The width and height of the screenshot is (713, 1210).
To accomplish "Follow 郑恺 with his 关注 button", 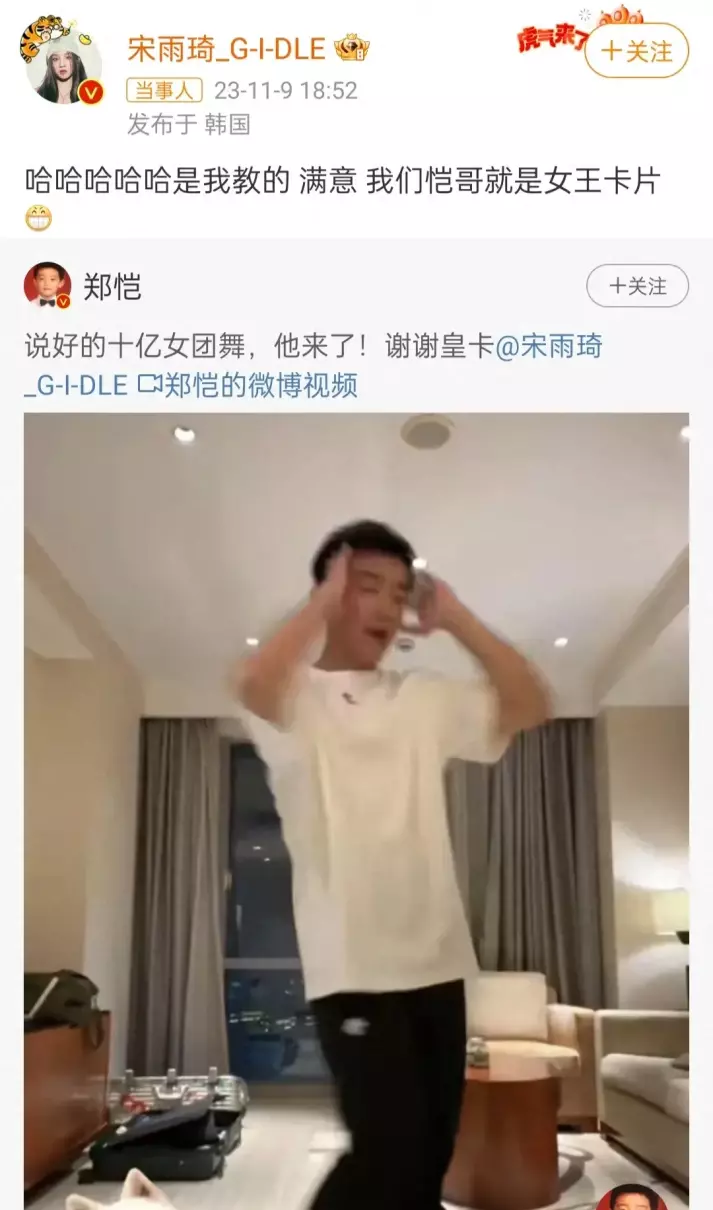I will (x=637, y=286).
